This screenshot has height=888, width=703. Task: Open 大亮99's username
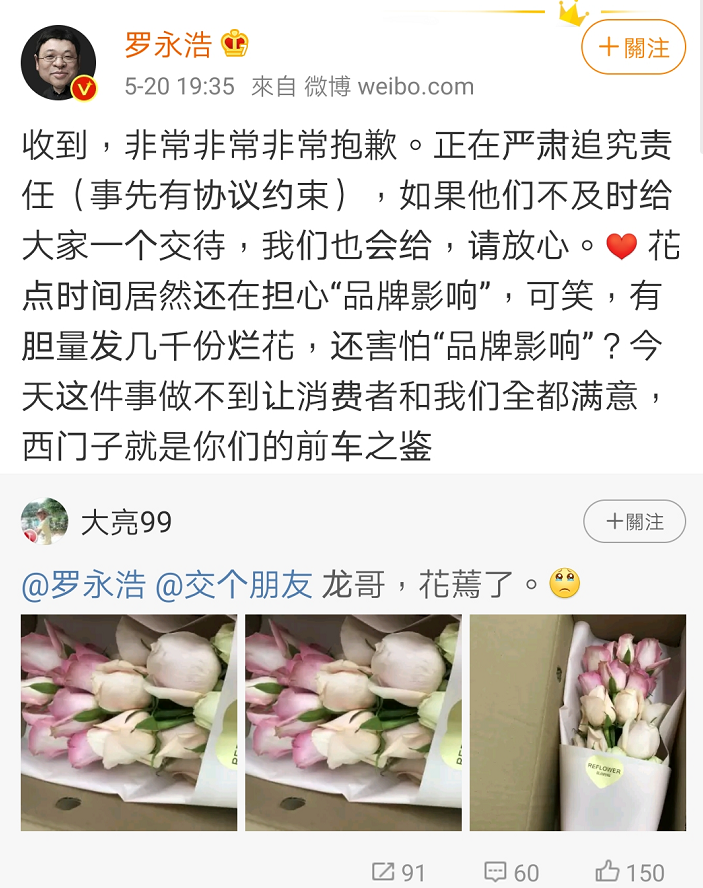pos(126,521)
